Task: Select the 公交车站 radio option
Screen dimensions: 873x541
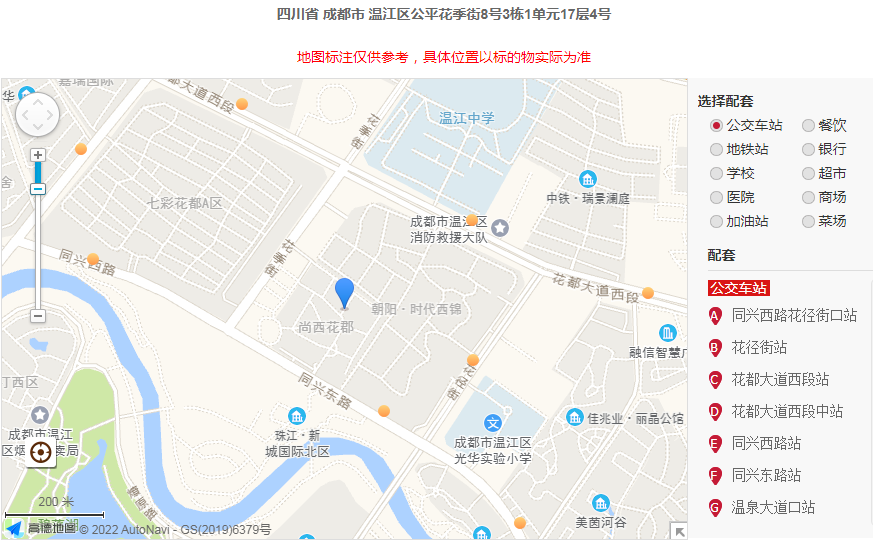Action: (716, 126)
